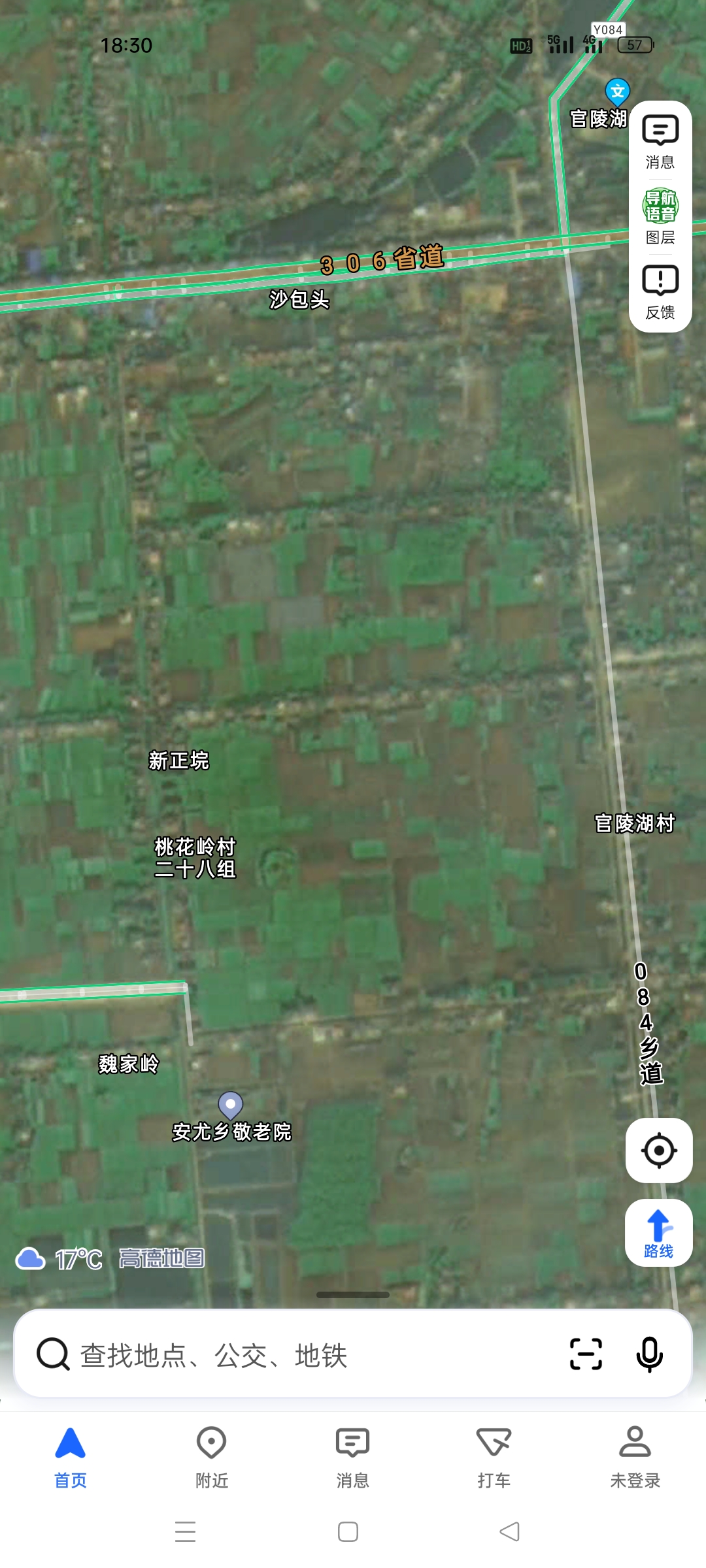Screen dimensions: 706x1568
Task: Select the 官陵湖 school marker
Action: 617,92
